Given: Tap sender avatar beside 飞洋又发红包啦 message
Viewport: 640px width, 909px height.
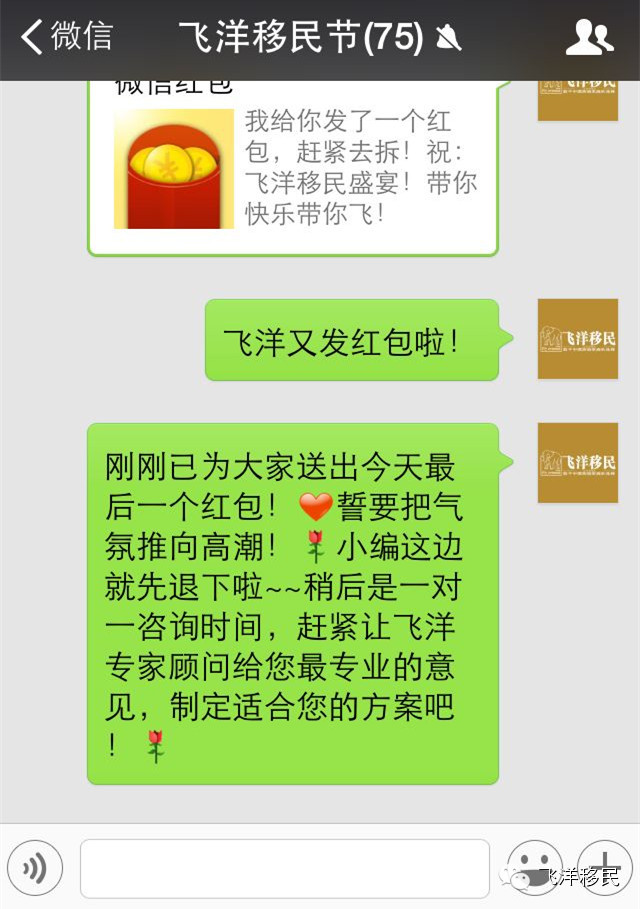Looking at the screenshot, I should [577, 339].
